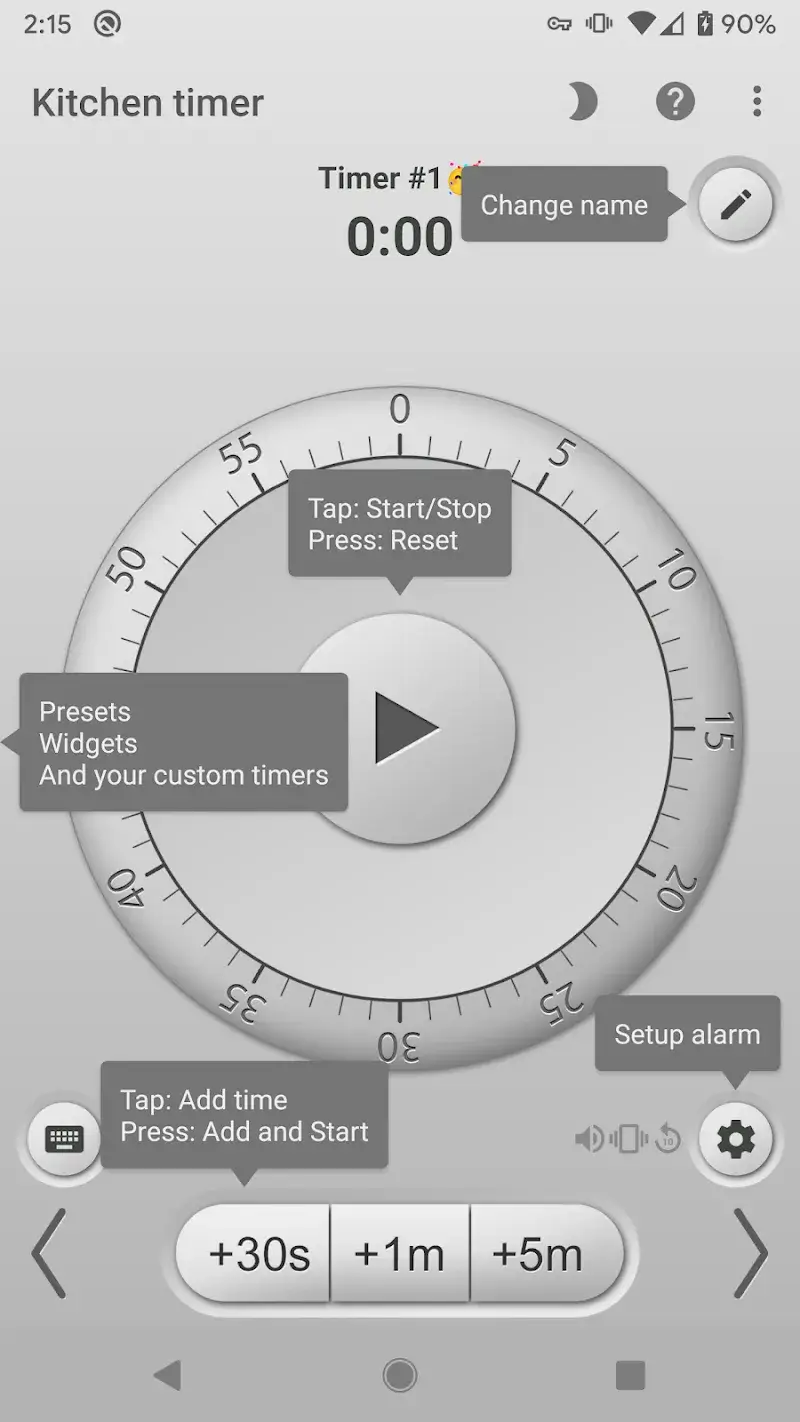Switch to the previous timer with left chevron
The height and width of the screenshot is (1422, 800).
pos(47,1253)
